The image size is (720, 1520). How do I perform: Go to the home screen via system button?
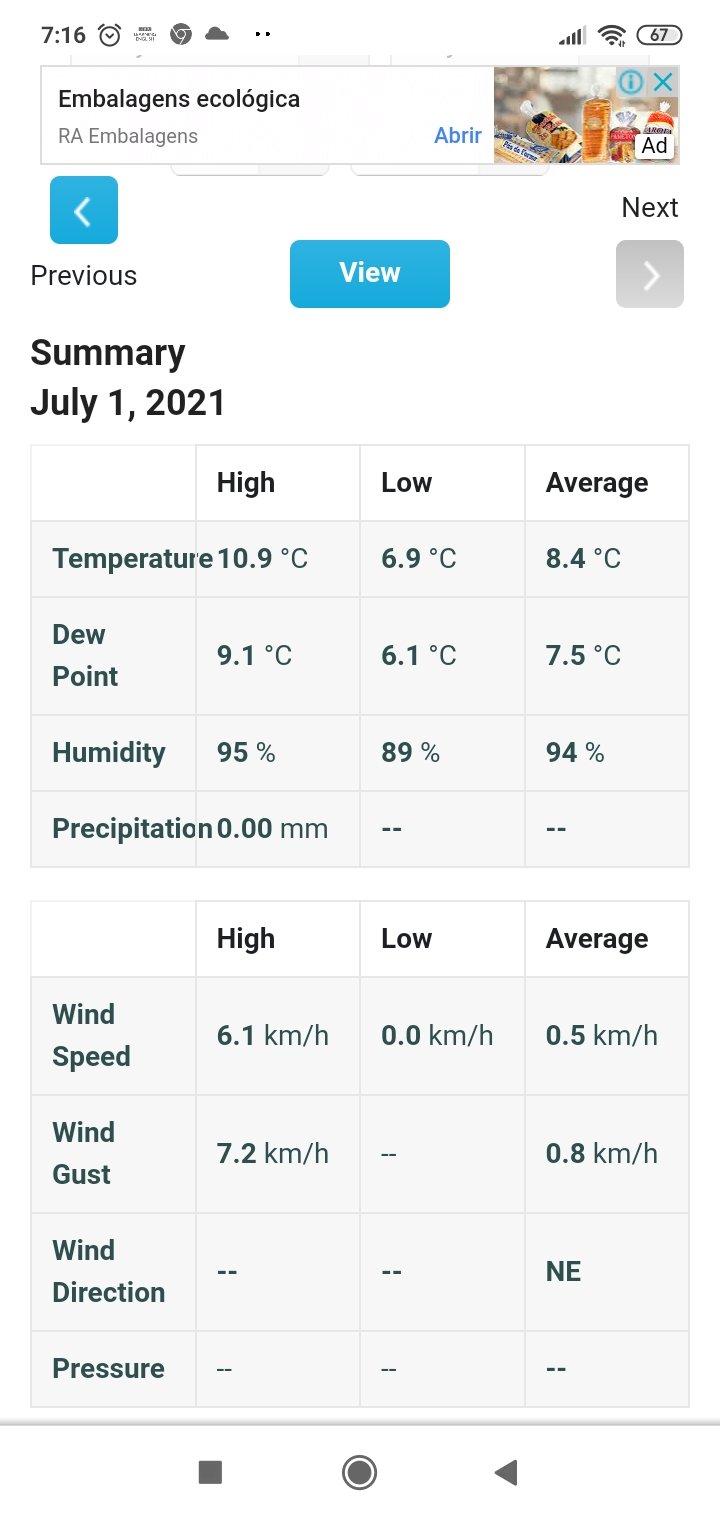pos(359,1472)
